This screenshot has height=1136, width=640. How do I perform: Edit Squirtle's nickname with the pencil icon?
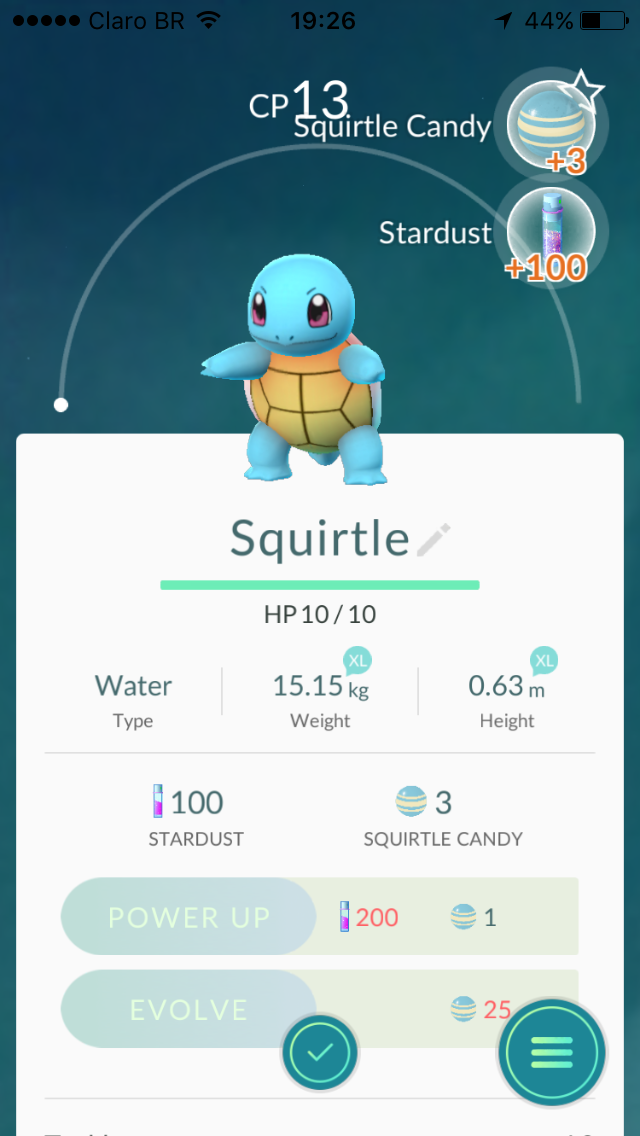tap(433, 540)
